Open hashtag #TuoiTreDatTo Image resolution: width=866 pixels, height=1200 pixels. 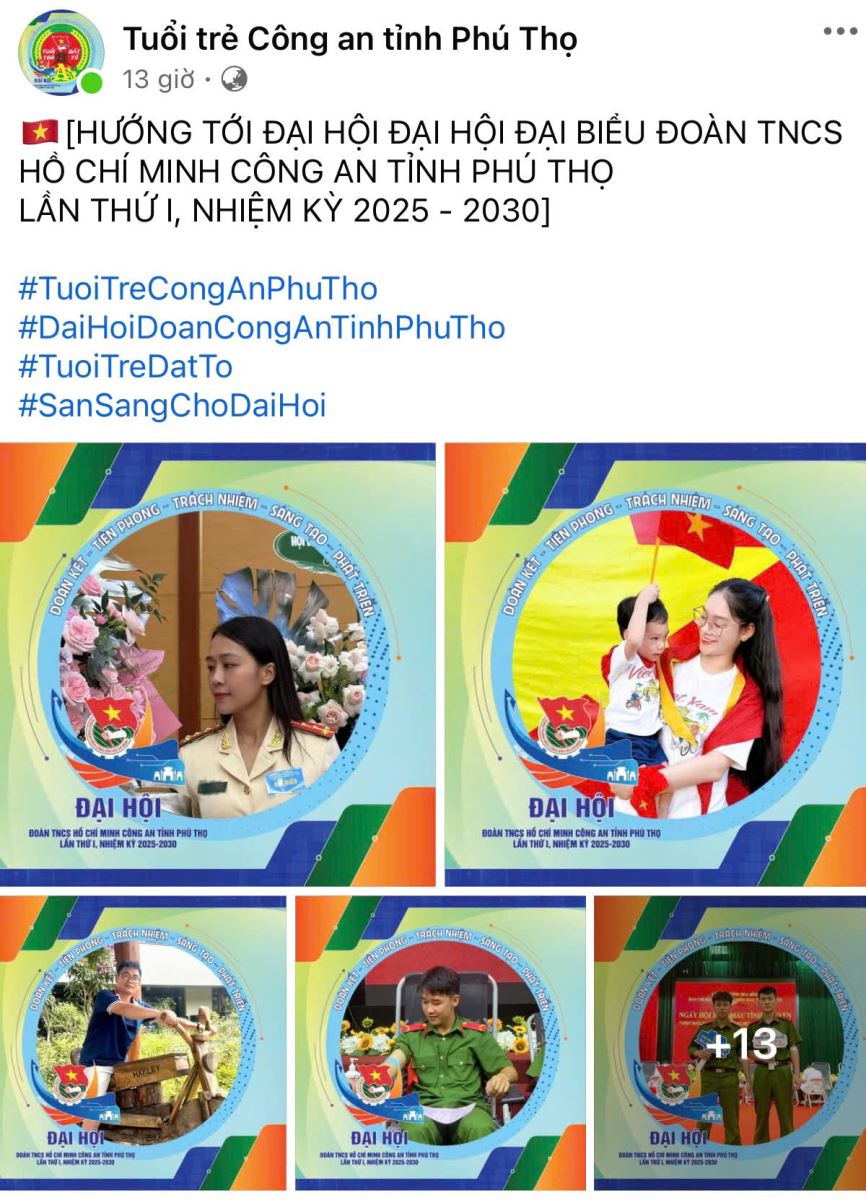click(125, 366)
